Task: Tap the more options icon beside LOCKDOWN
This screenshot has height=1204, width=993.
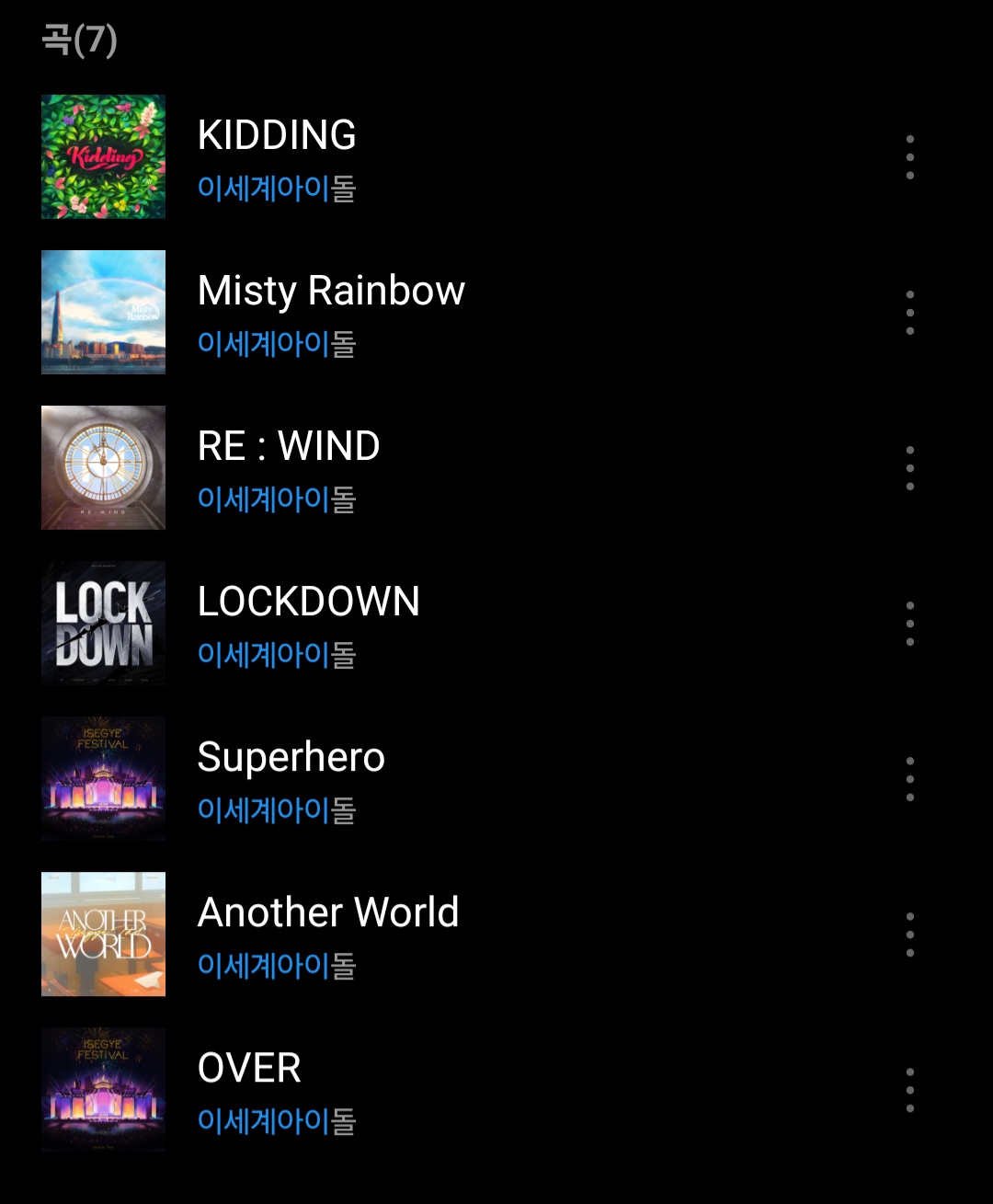Action: point(909,624)
